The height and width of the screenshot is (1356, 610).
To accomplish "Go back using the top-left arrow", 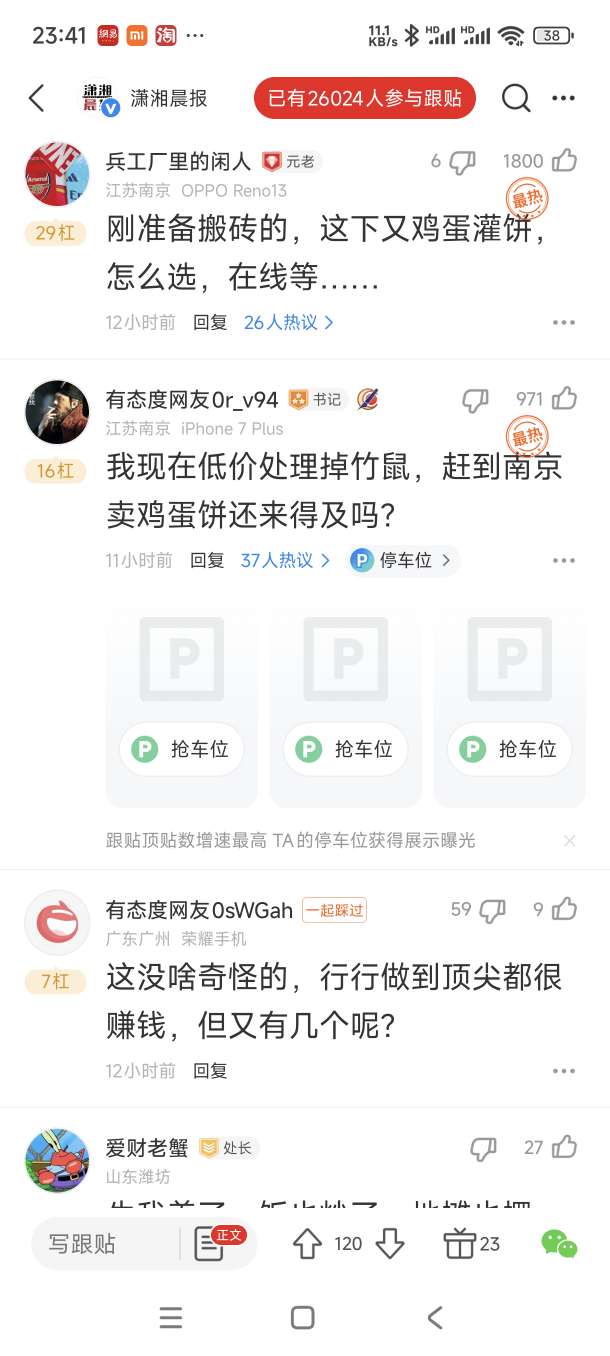I will (x=37, y=98).
